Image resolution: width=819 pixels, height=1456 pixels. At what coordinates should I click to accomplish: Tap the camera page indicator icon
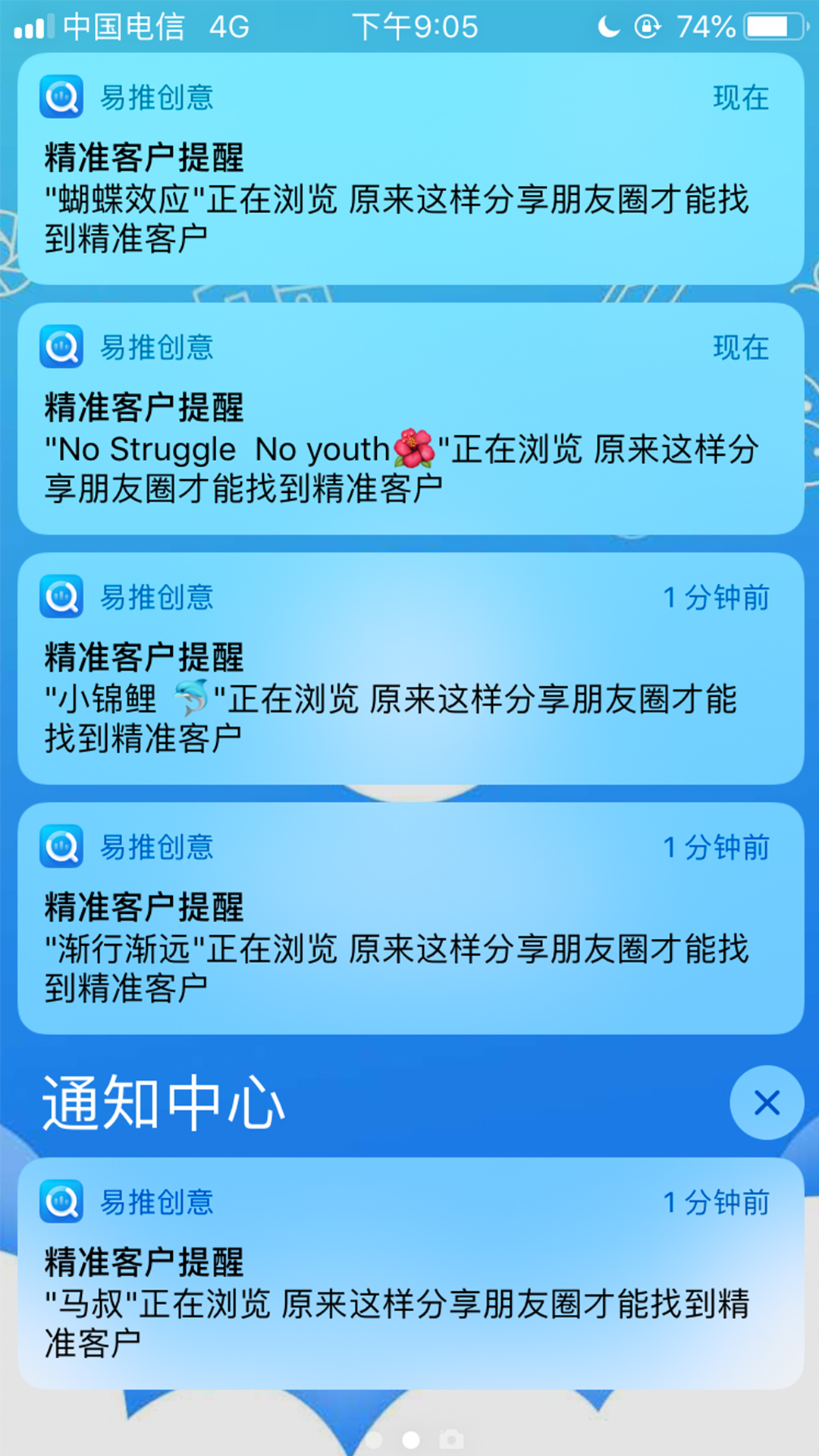452,1439
